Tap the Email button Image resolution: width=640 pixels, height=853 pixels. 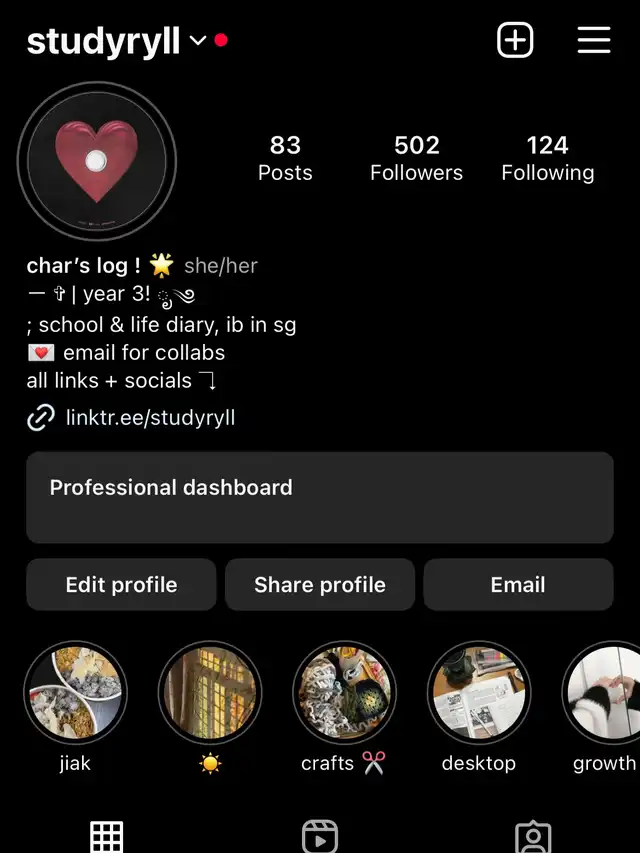pyautogui.click(x=517, y=585)
